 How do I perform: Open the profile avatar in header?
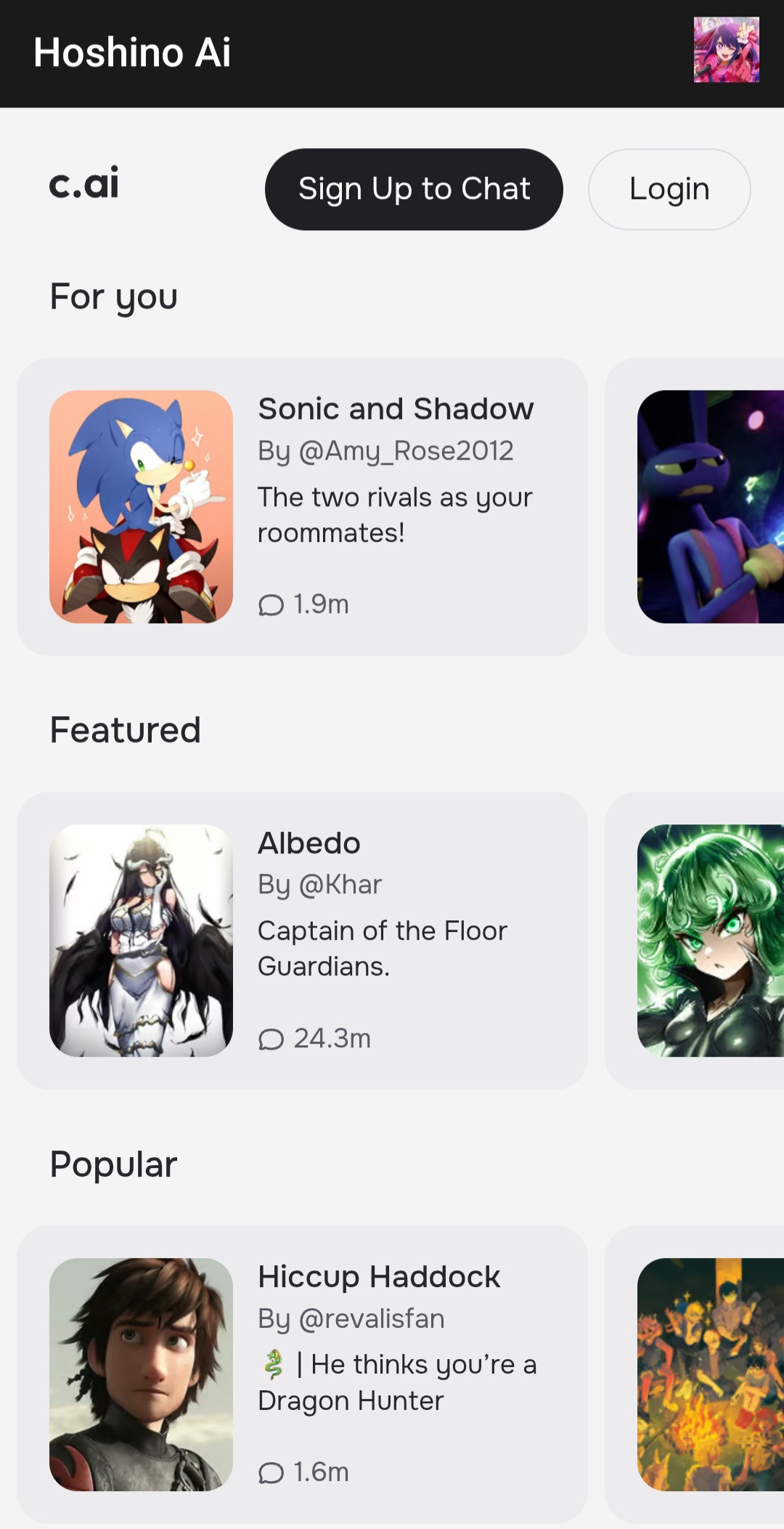726,50
